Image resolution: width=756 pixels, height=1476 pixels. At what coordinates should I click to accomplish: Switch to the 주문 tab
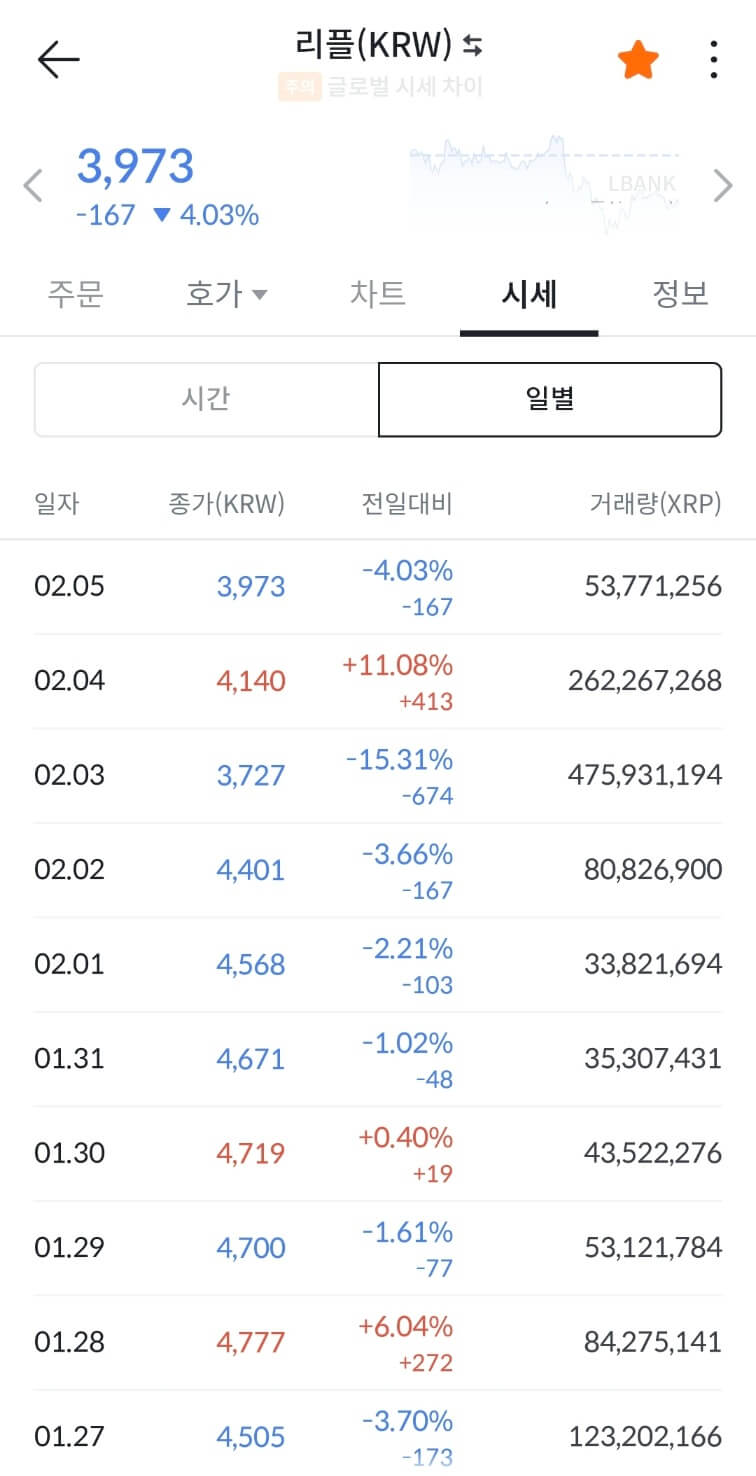[x=73, y=293]
